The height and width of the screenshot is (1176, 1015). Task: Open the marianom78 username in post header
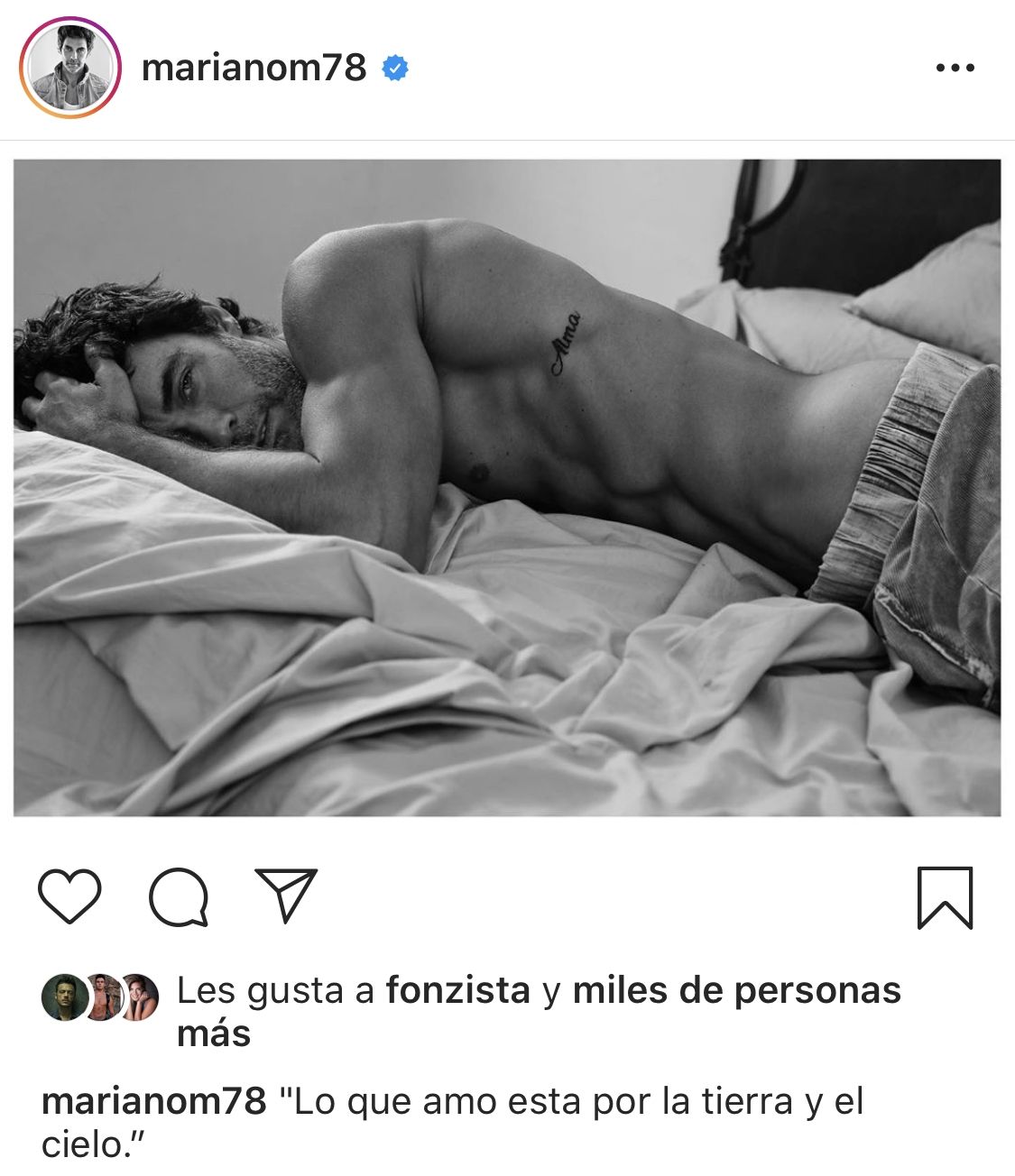[x=254, y=68]
